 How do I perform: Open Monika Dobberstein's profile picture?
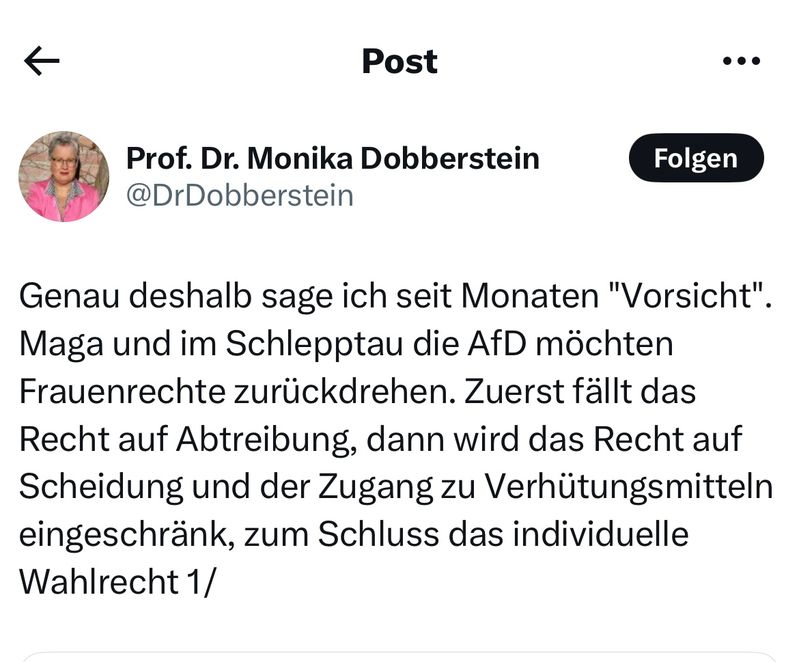pos(64,176)
